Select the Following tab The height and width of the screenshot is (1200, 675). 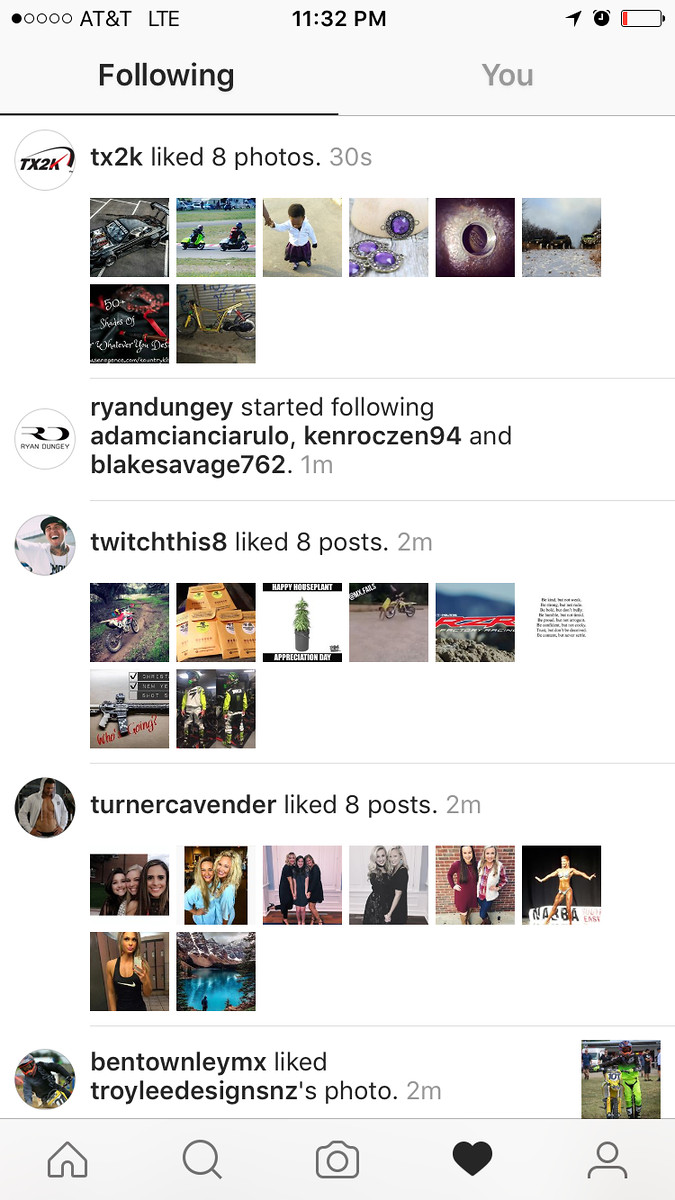[x=166, y=76]
